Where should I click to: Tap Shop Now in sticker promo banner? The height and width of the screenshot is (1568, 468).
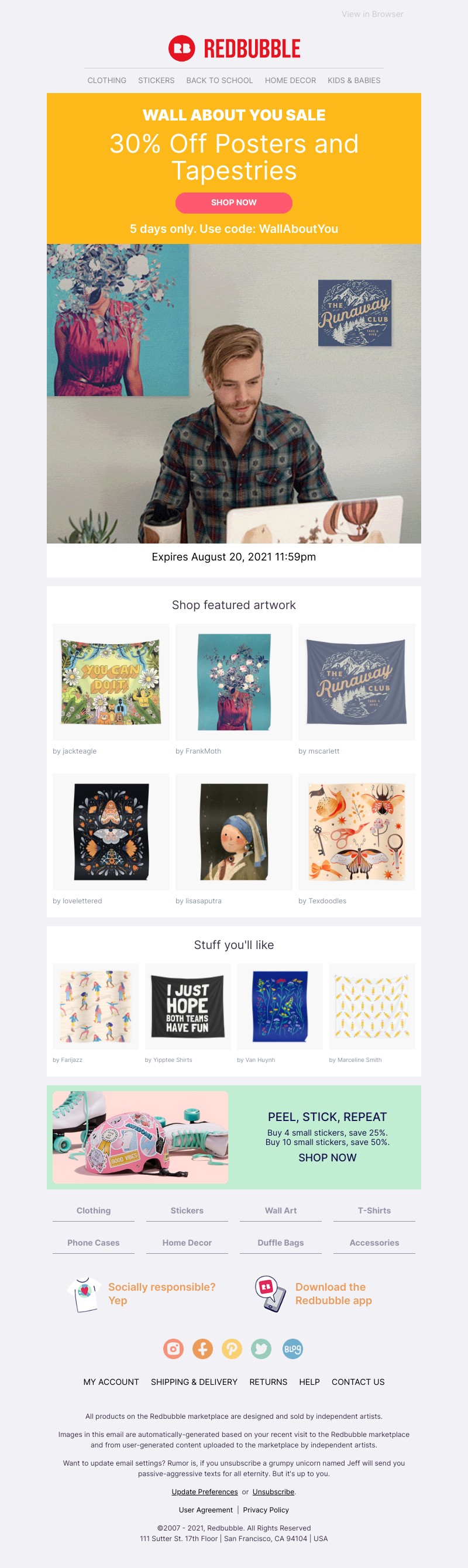click(x=327, y=1157)
